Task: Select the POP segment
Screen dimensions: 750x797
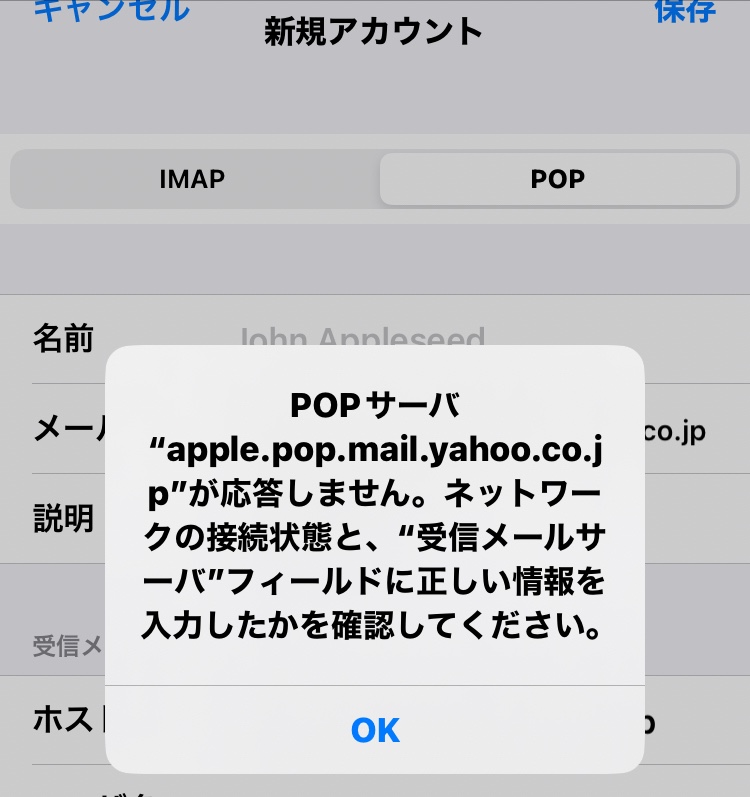Action: point(558,180)
